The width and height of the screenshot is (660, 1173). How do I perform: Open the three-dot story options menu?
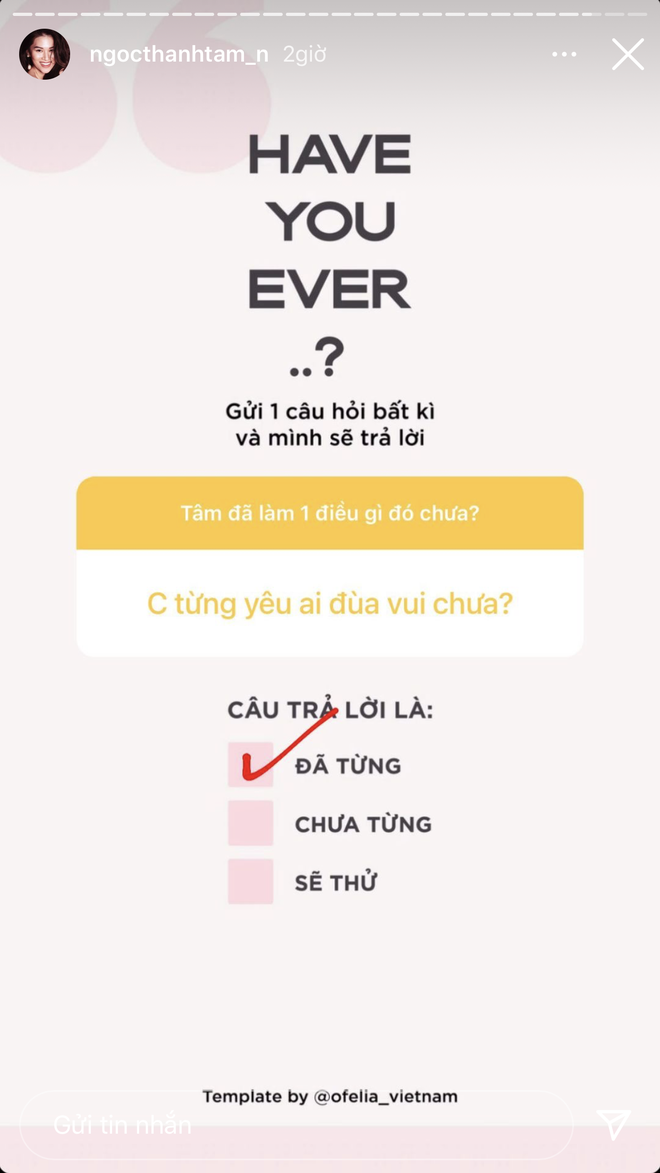click(x=565, y=54)
